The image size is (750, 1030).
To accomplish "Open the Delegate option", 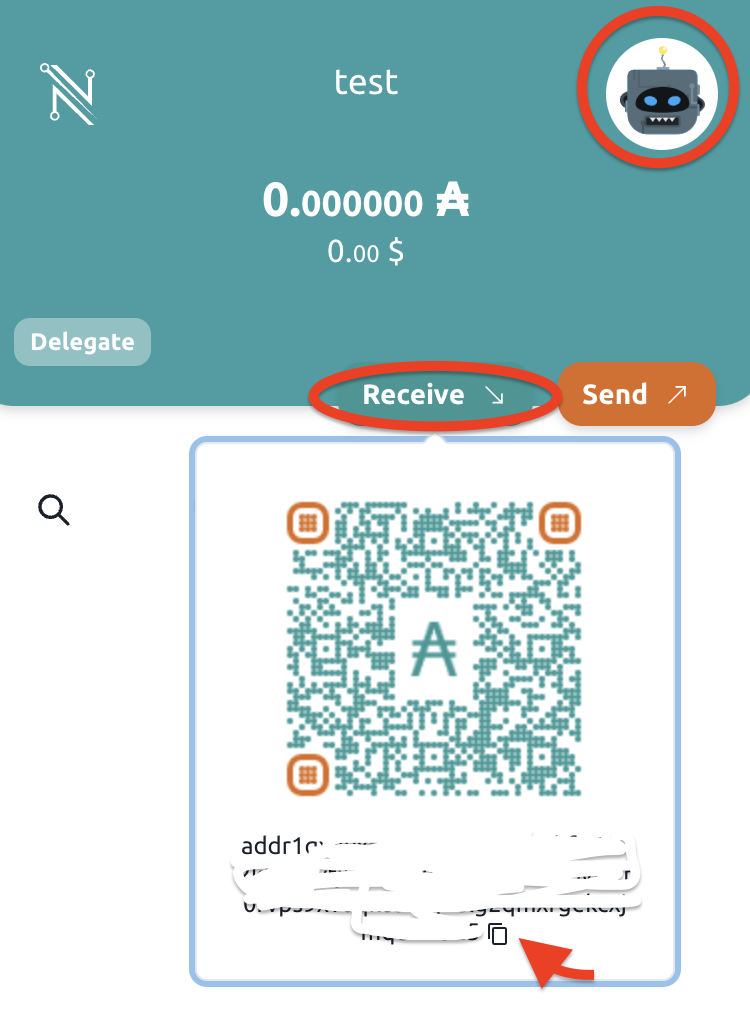I will [x=82, y=342].
